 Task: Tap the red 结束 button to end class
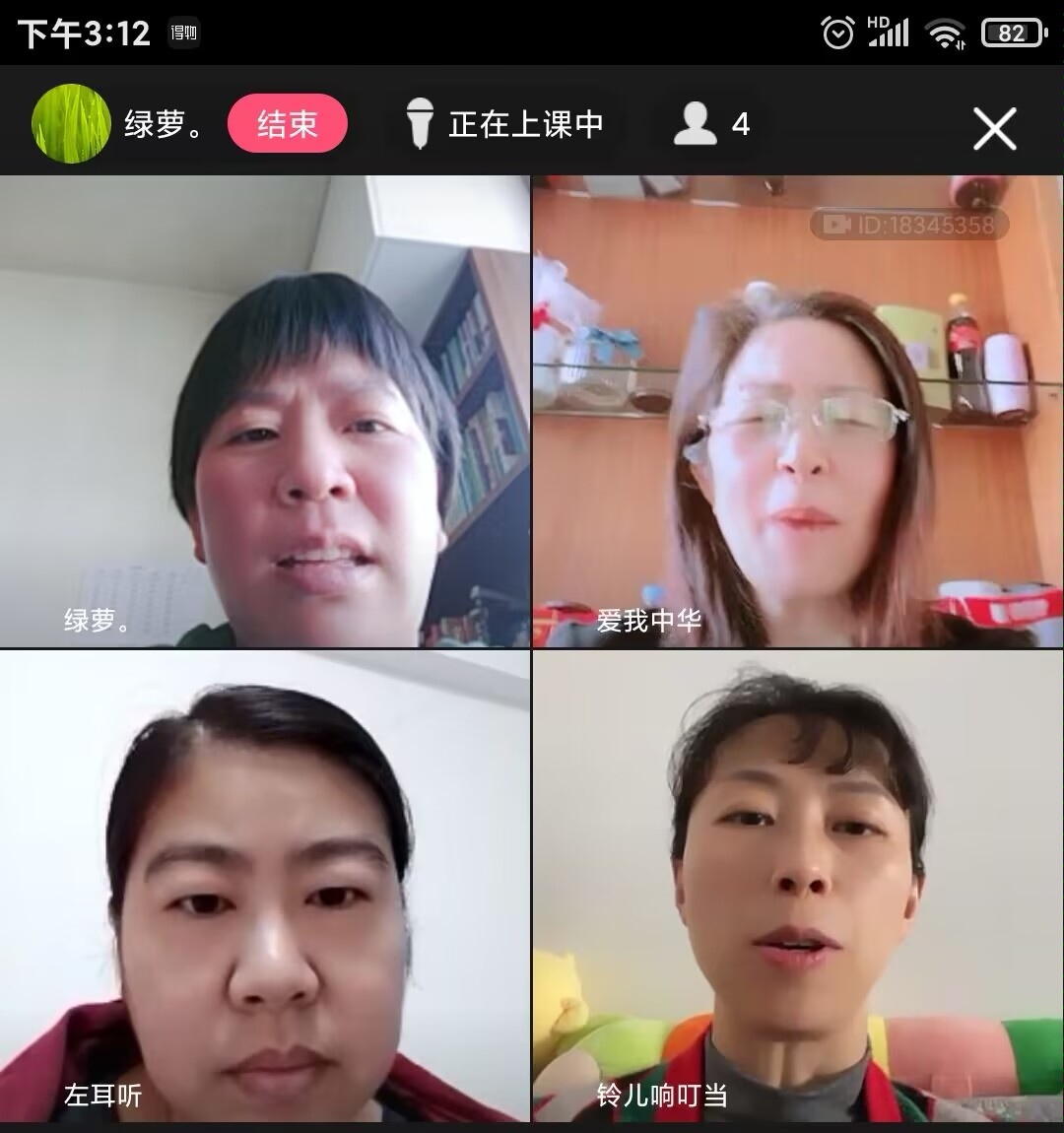(x=287, y=124)
